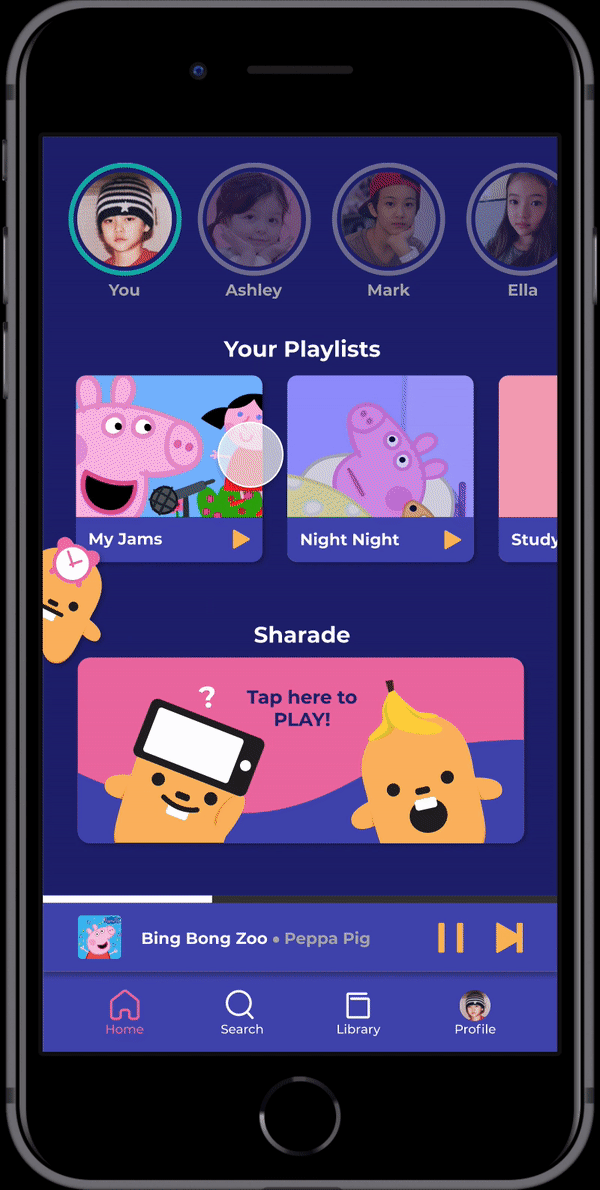Play the My Jams playlist
Screen dimensions: 600x1190
[241, 540]
